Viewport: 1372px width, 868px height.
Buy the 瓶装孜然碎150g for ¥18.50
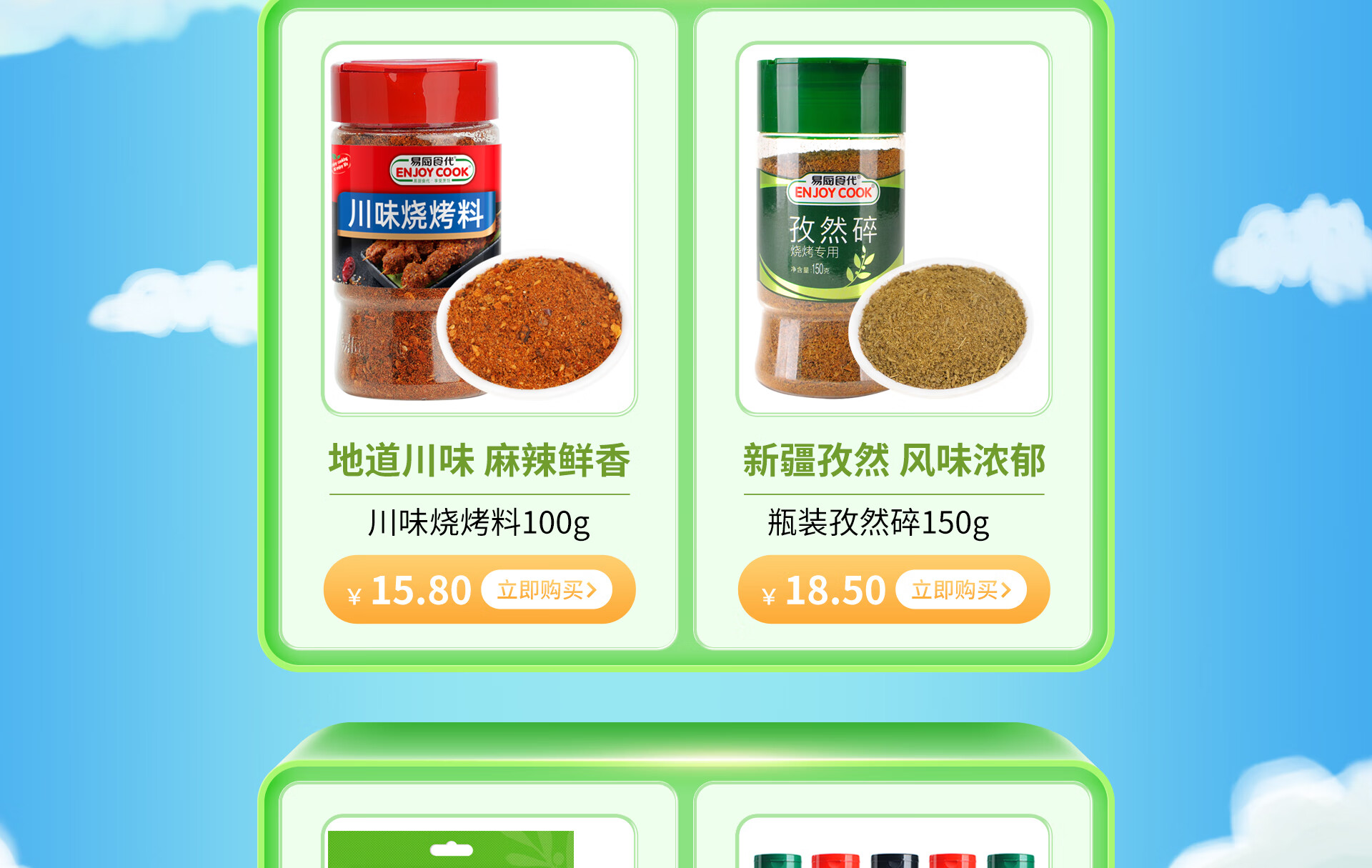coord(961,590)
